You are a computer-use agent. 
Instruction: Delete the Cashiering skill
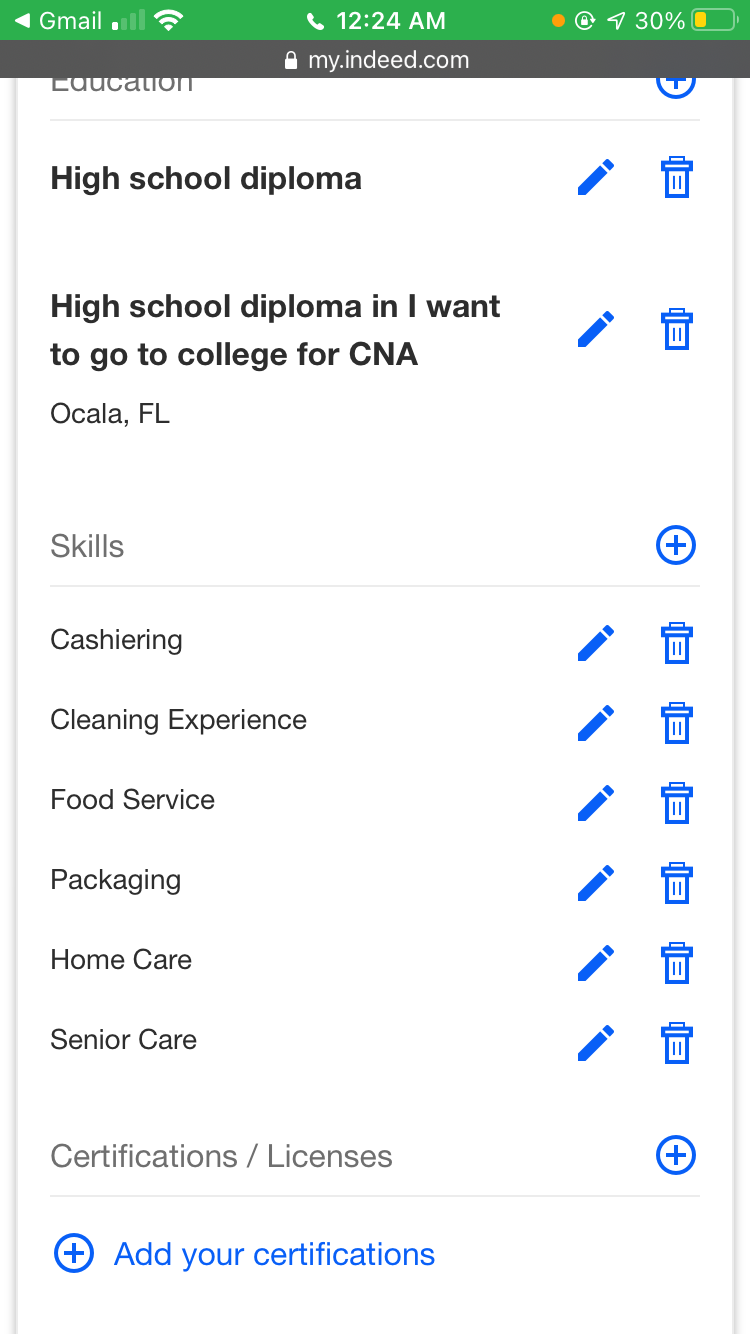(x=677, y=643)
